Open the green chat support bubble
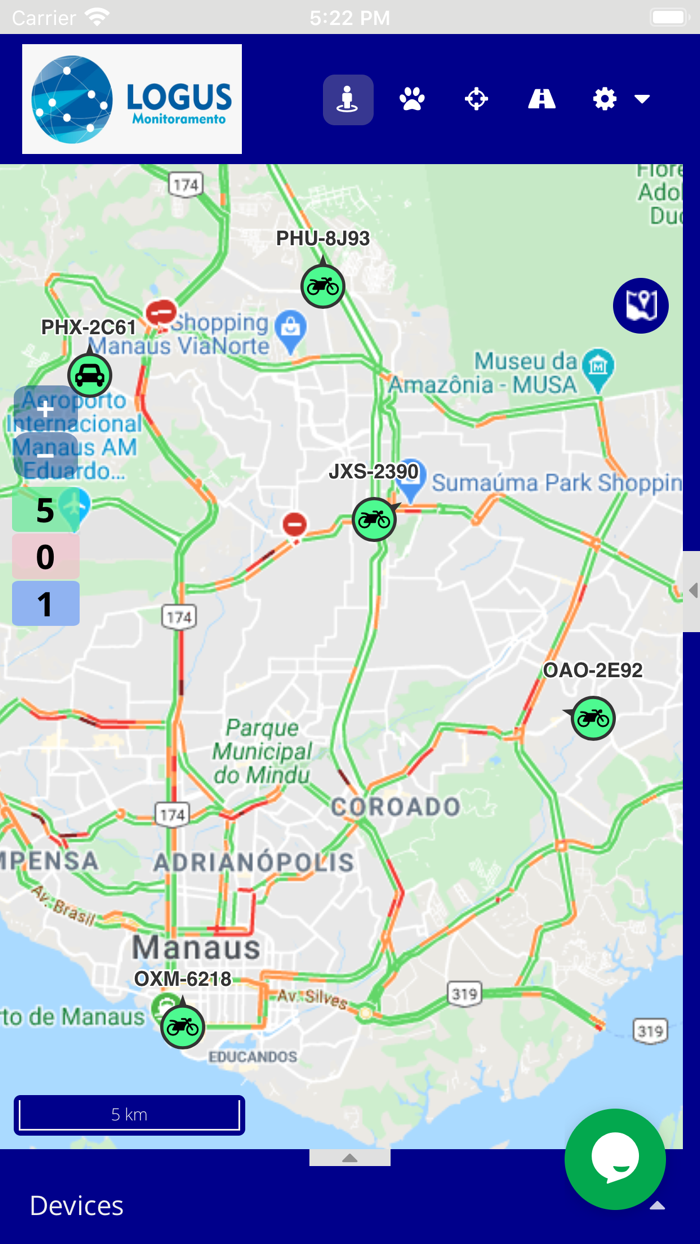Viewport: 700px width, 1244px height. coord(615,1160)
